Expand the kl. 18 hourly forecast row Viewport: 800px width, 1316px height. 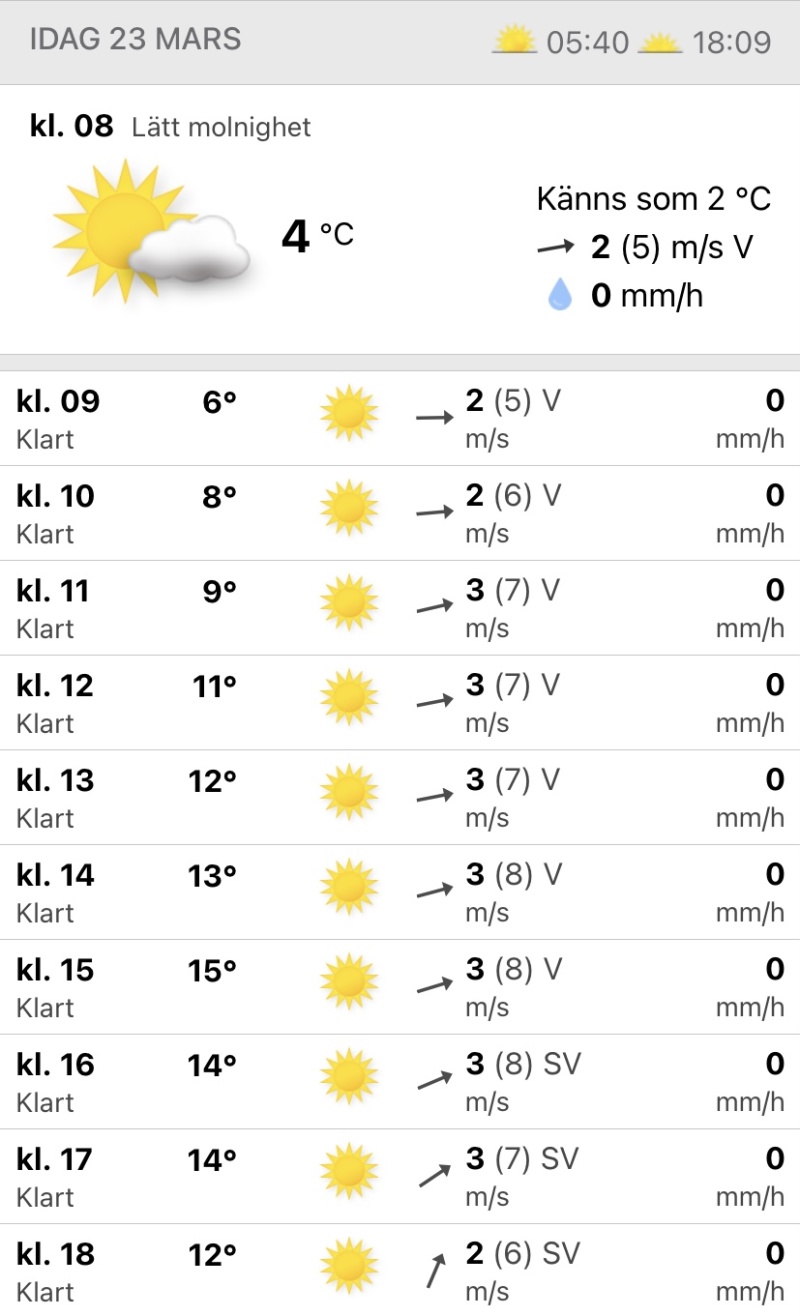tap(400, 1270)
